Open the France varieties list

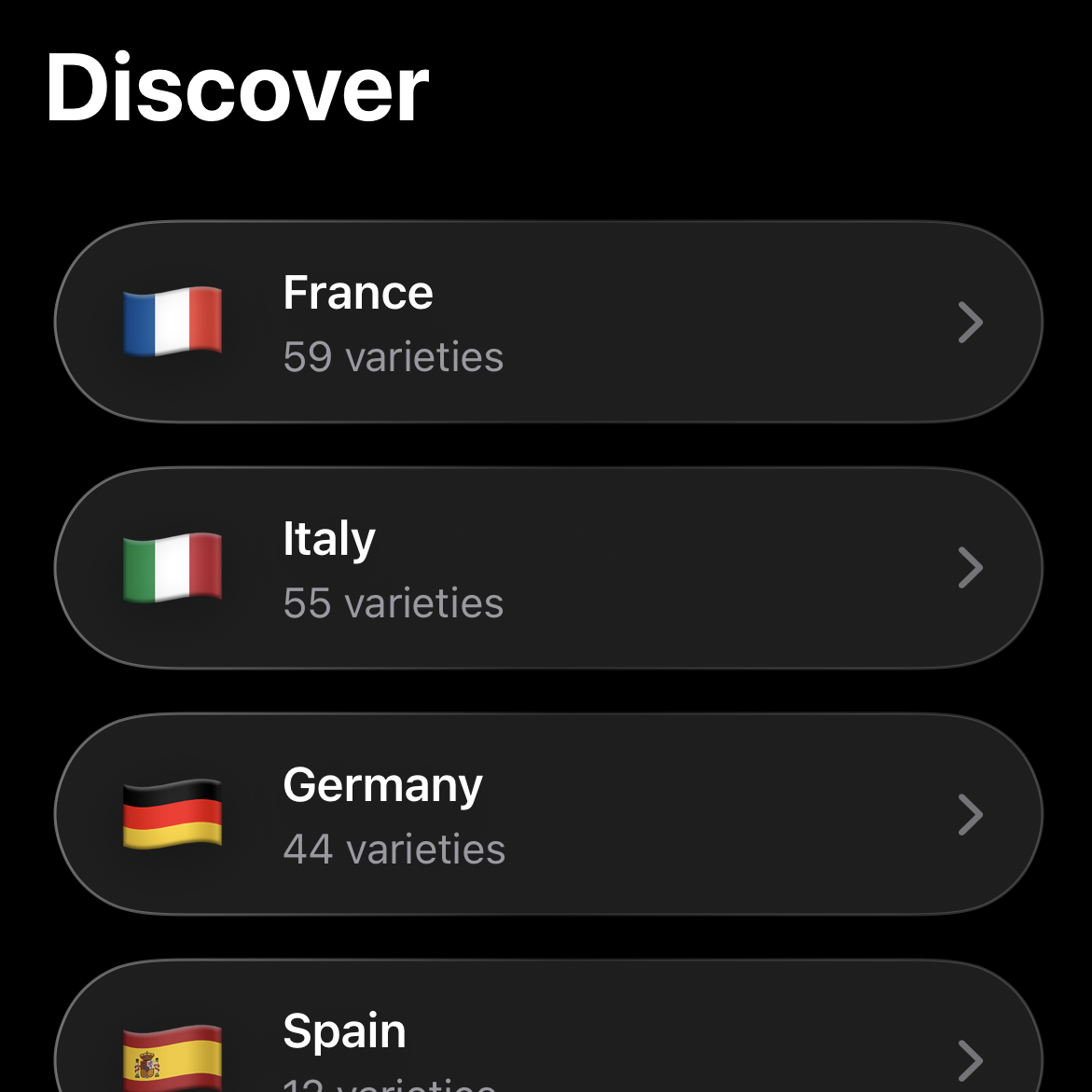[548, 323]
